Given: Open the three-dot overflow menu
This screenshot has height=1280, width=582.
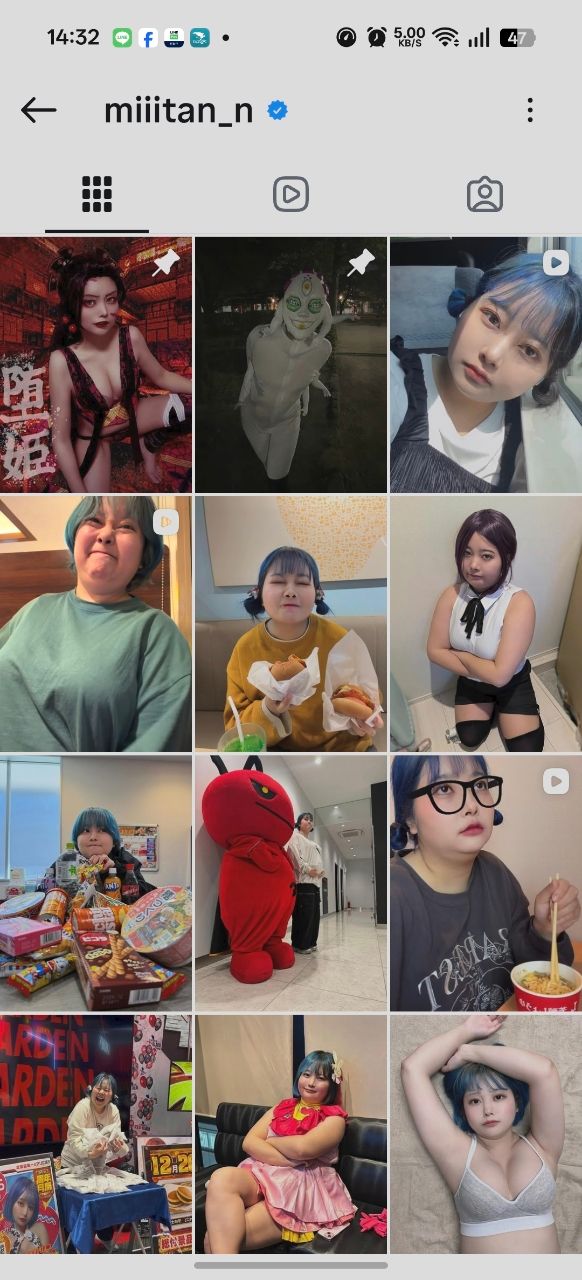Looking at the screenshot, I should pos(530,110).
